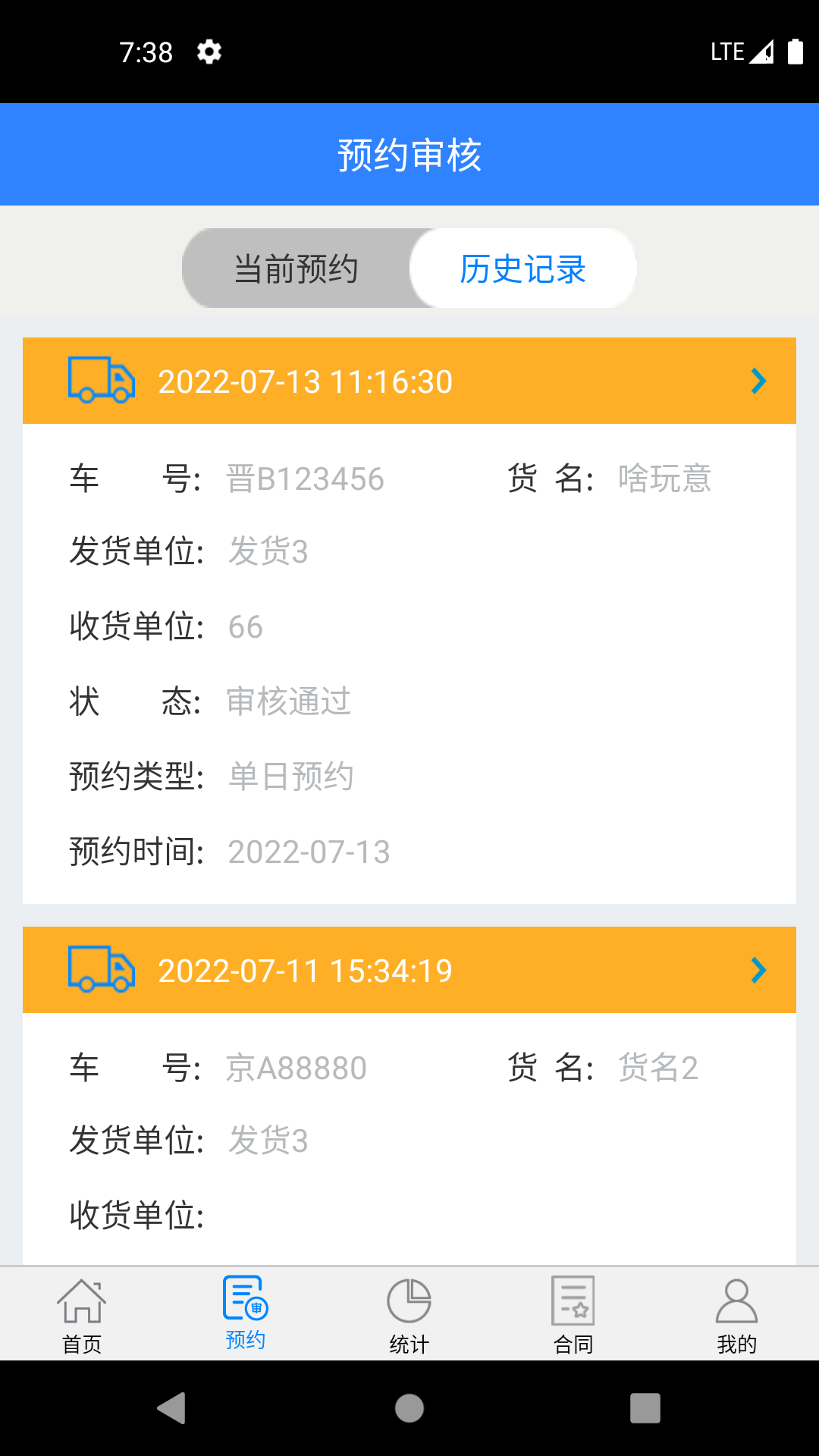
Task: Switch to the 当前预约 tab
Action: pyautogui.click(x=296, y=268)
